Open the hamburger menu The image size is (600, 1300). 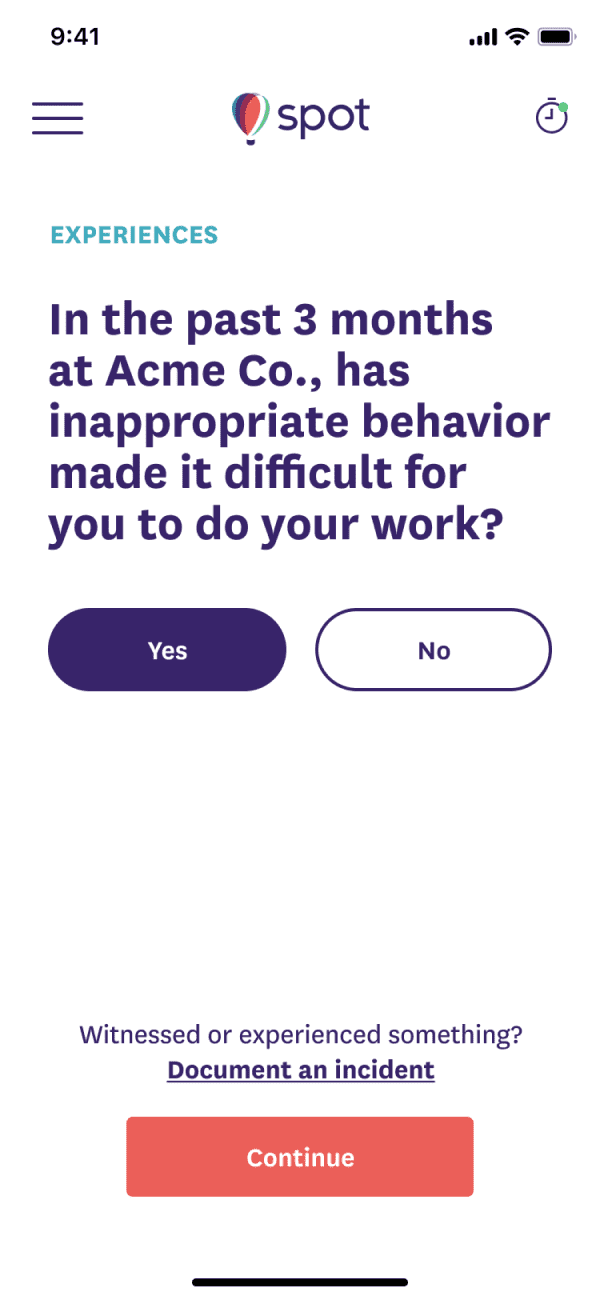point(57,118)
